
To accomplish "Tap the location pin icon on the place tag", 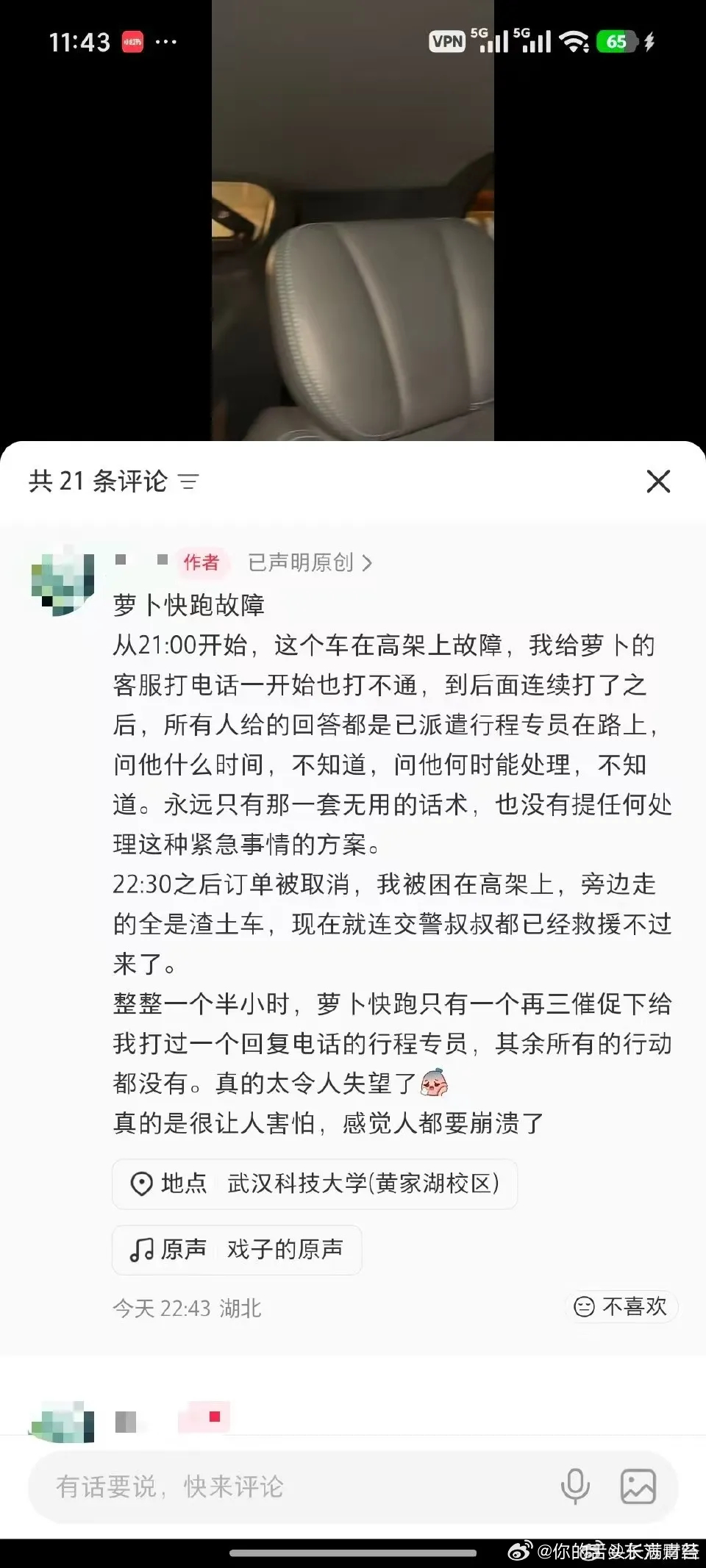I will [143, 1184].
